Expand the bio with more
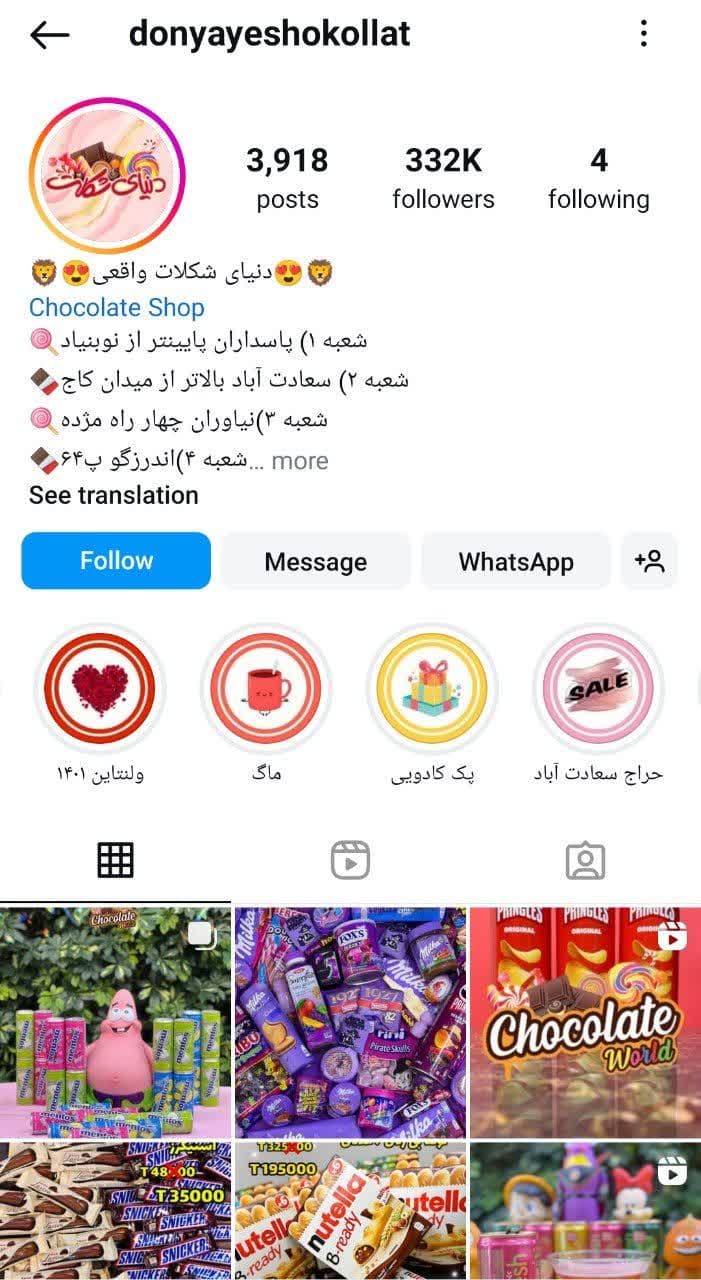The image size is (701, 1280). [299, 461]
